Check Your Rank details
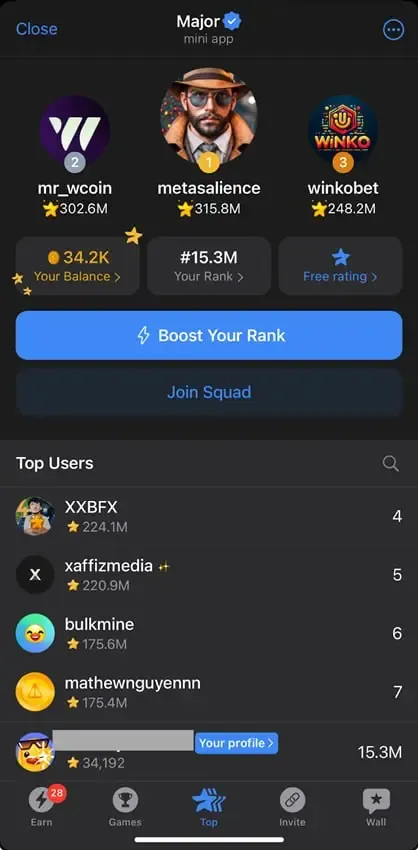418x850 pixels. point(209,266)
